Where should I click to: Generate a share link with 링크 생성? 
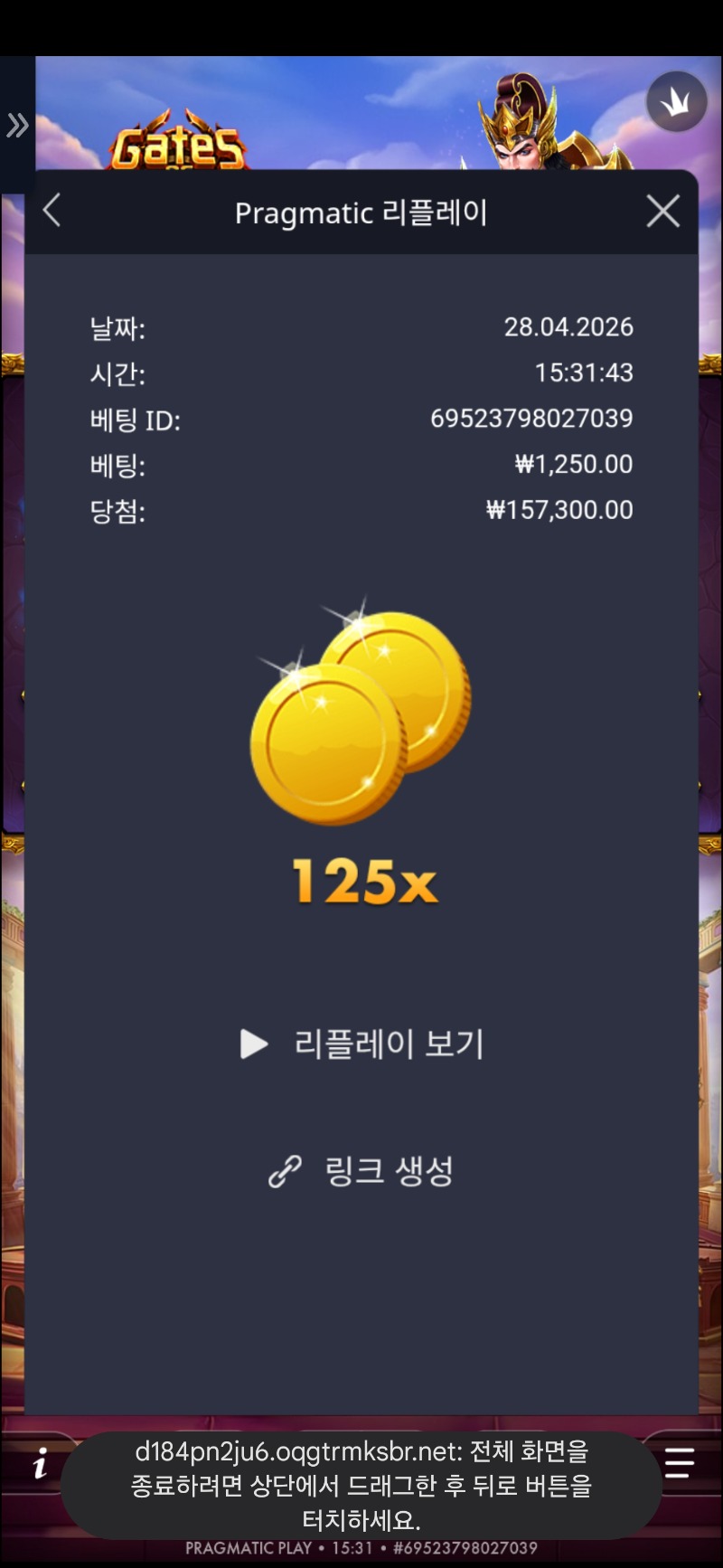click(362, 1171)
